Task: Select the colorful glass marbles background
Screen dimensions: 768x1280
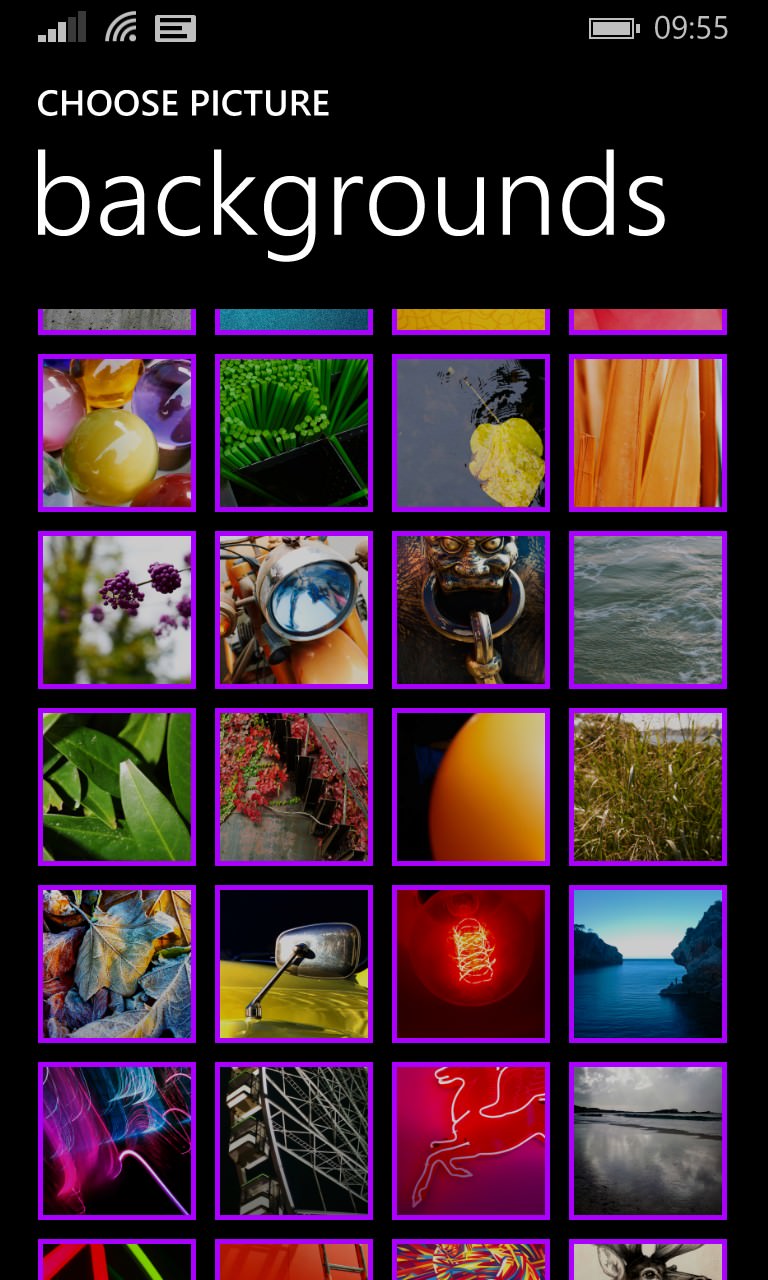Action: (117, 433)
